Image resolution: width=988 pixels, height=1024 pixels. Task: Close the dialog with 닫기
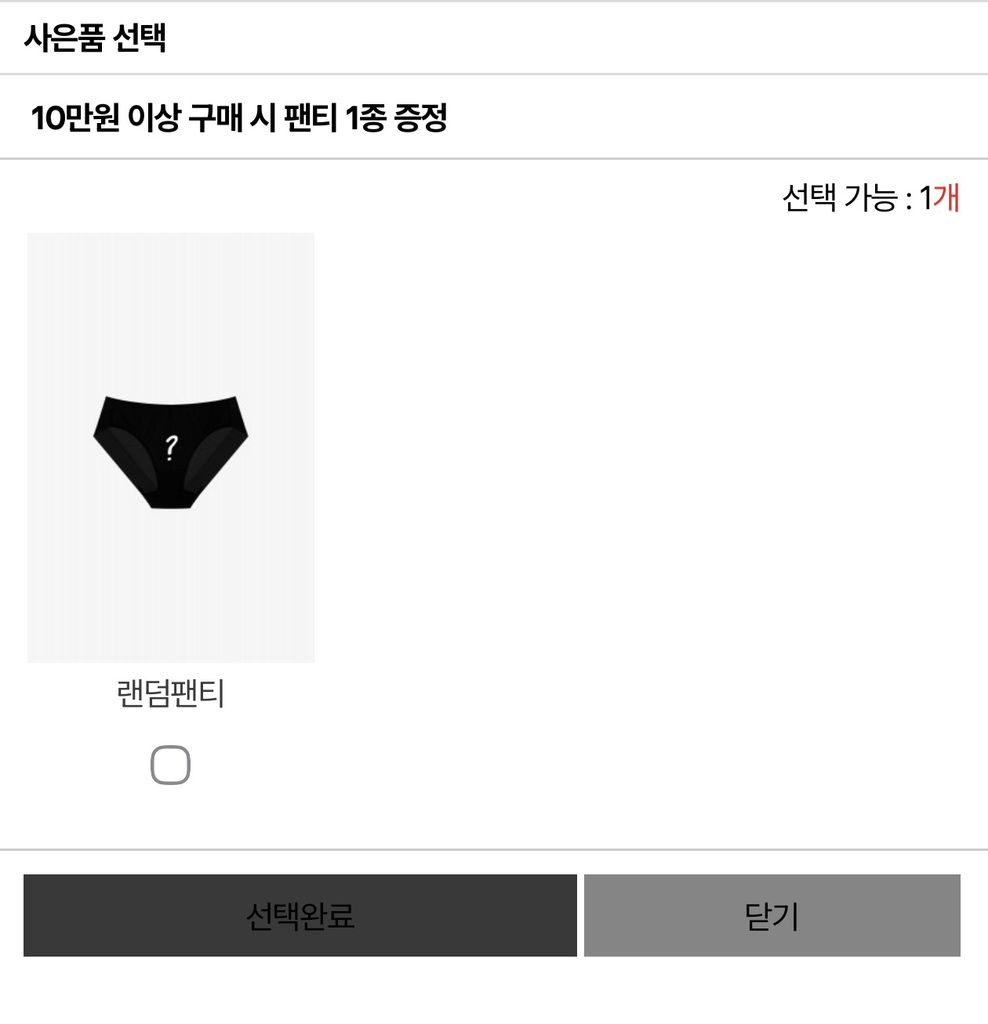click(772, 915)
